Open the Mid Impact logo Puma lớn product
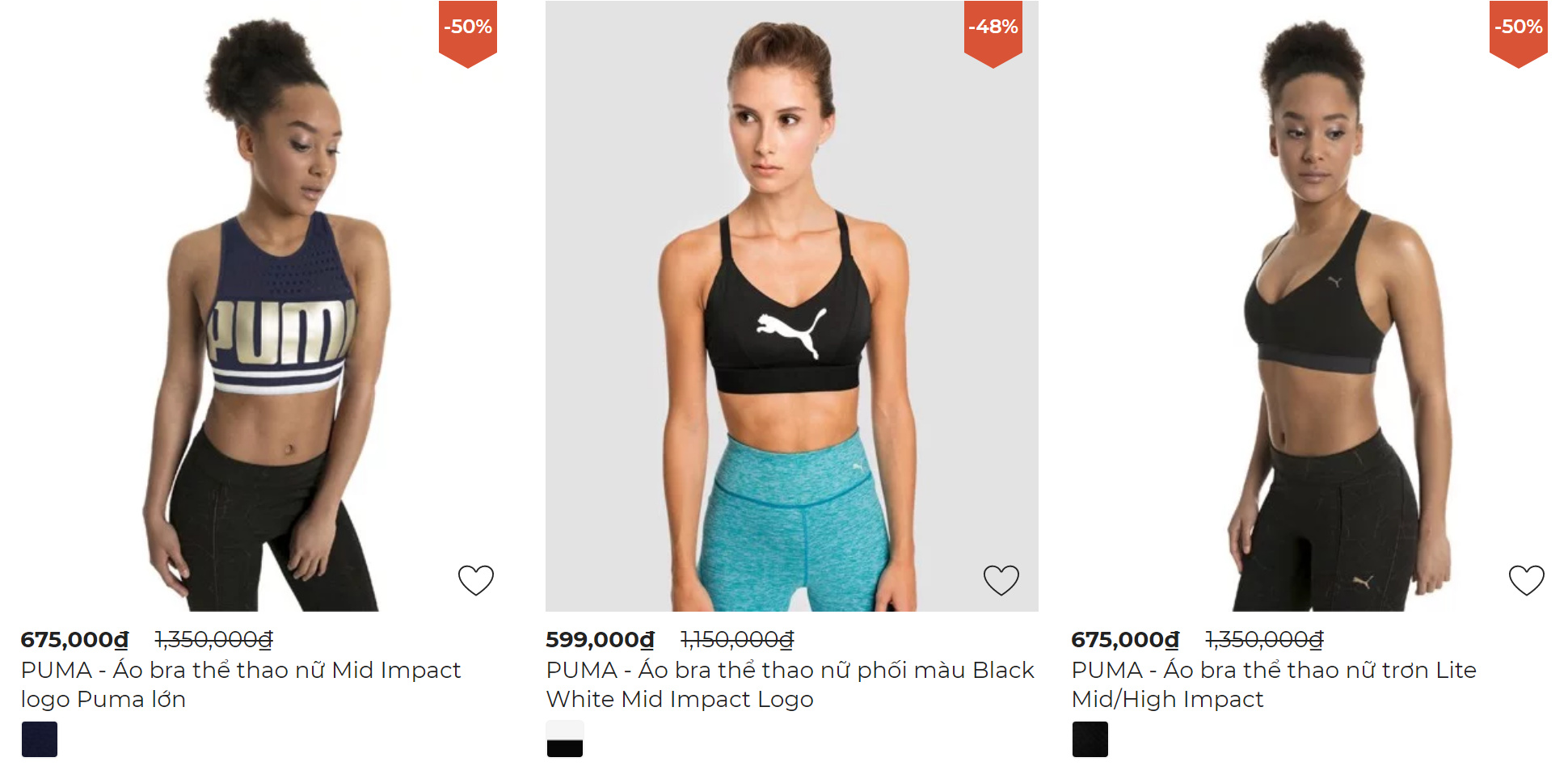 pyautogui.click(x=241, y=684)
